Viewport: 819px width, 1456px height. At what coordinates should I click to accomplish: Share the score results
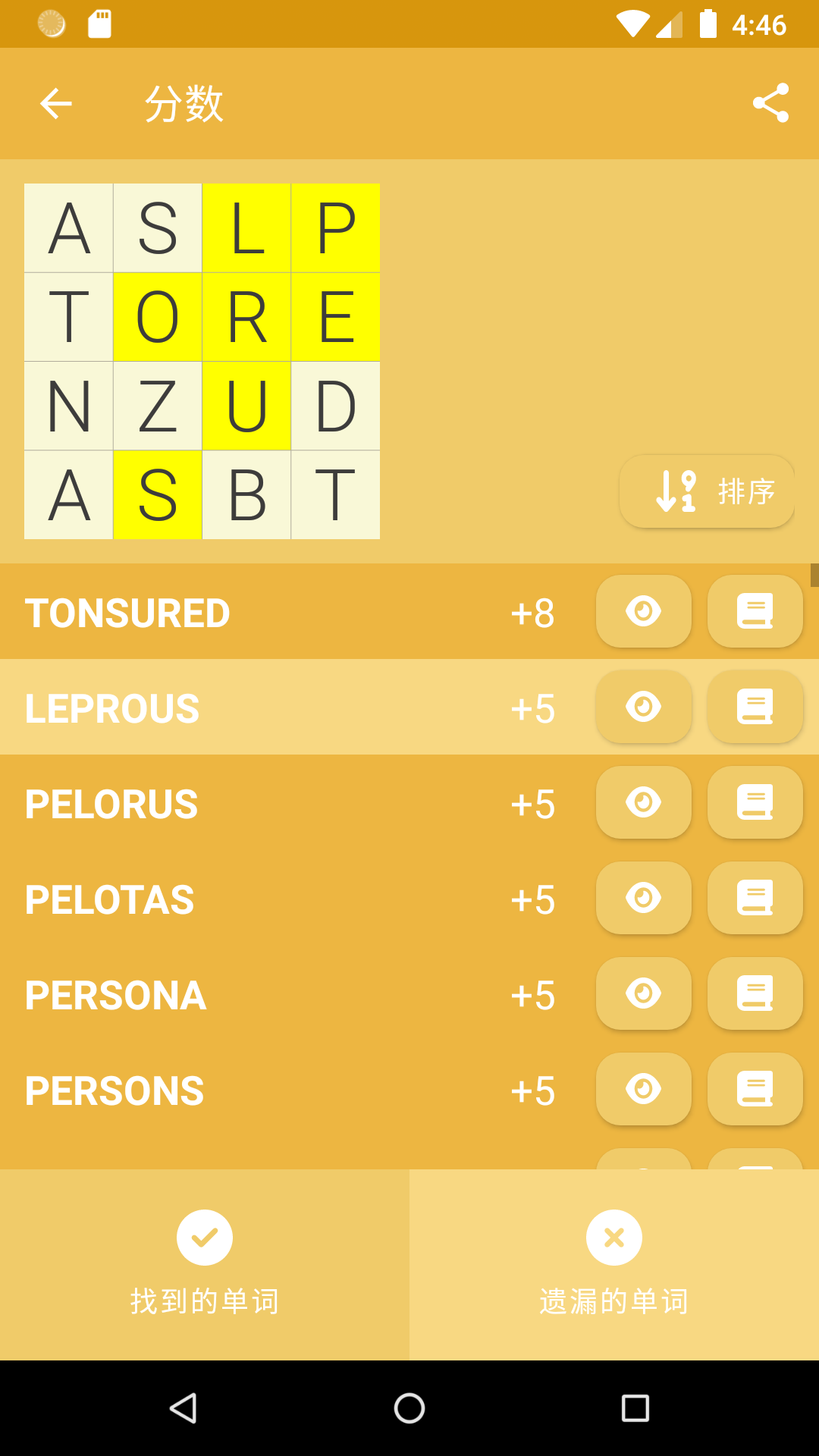click(x=770, y=103)
